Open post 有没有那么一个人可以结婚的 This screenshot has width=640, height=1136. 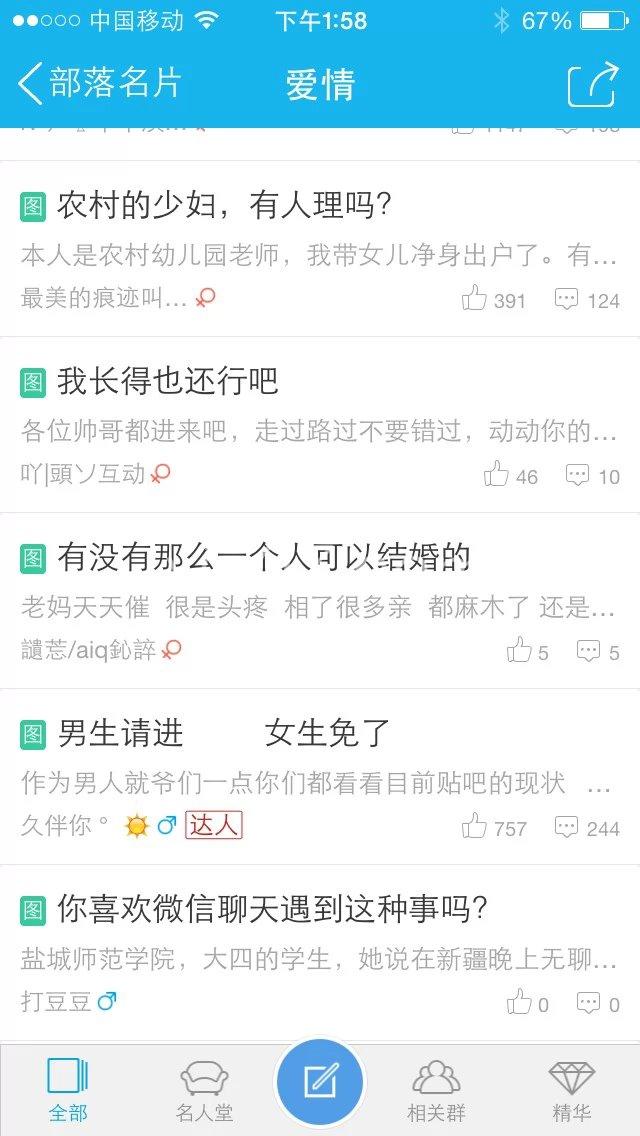(x=264, y=558)
